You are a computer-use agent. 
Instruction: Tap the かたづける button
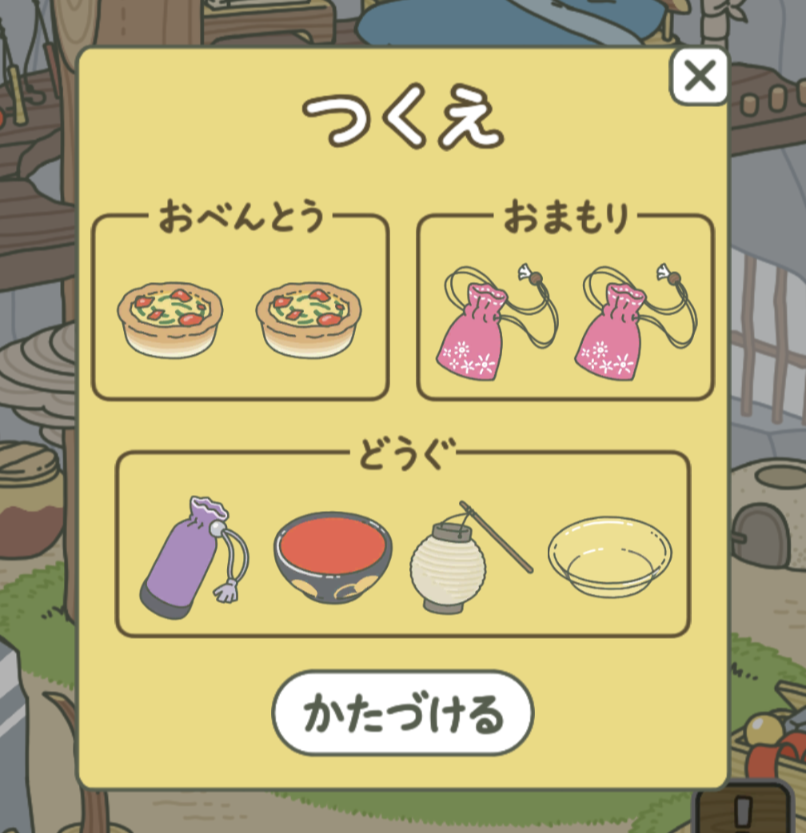point(402,714)
